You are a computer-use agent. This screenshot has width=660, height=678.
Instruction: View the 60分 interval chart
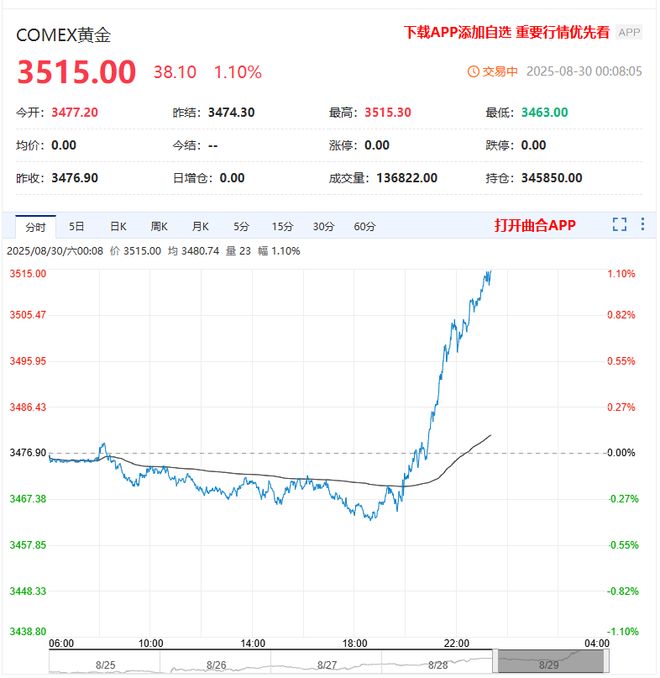point(364,226)
